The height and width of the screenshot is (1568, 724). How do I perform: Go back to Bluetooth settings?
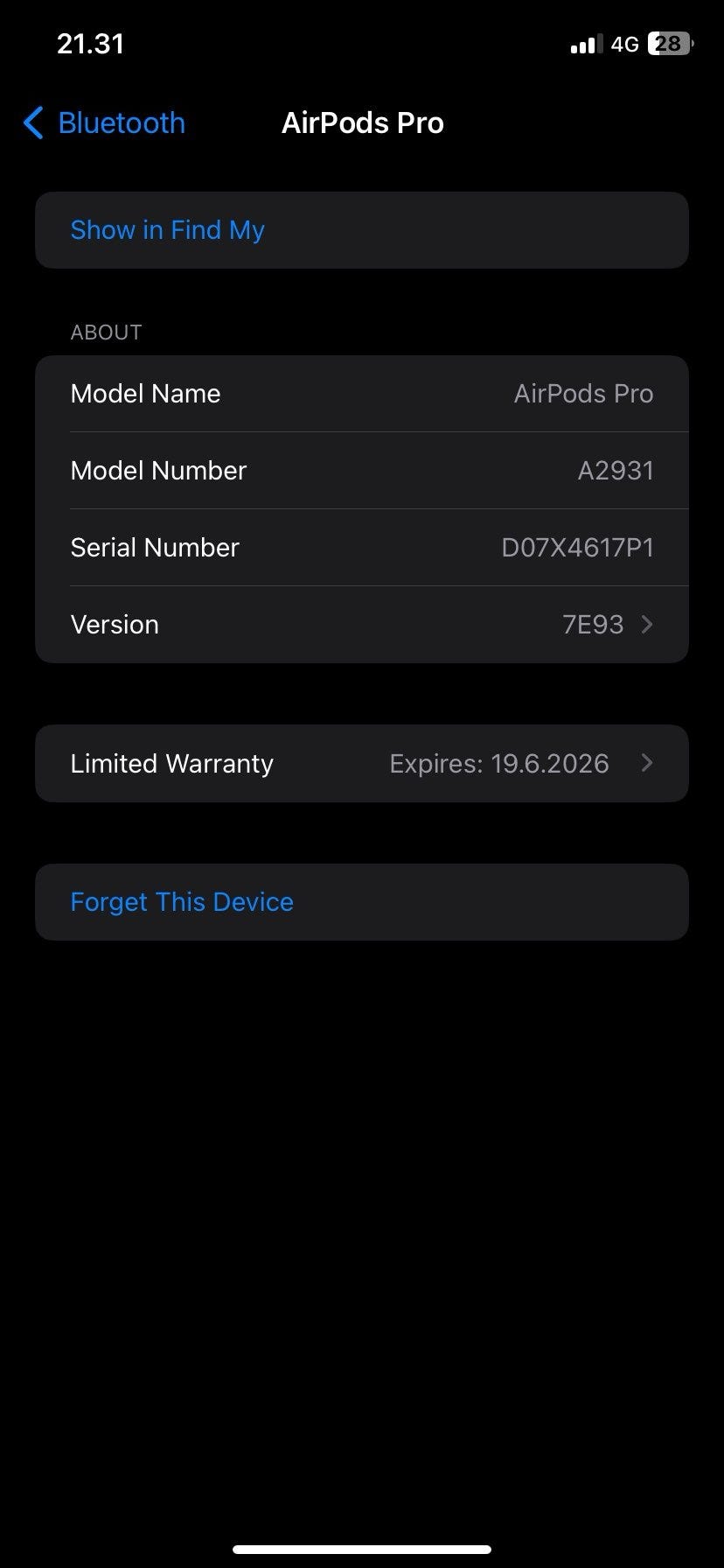105,123
